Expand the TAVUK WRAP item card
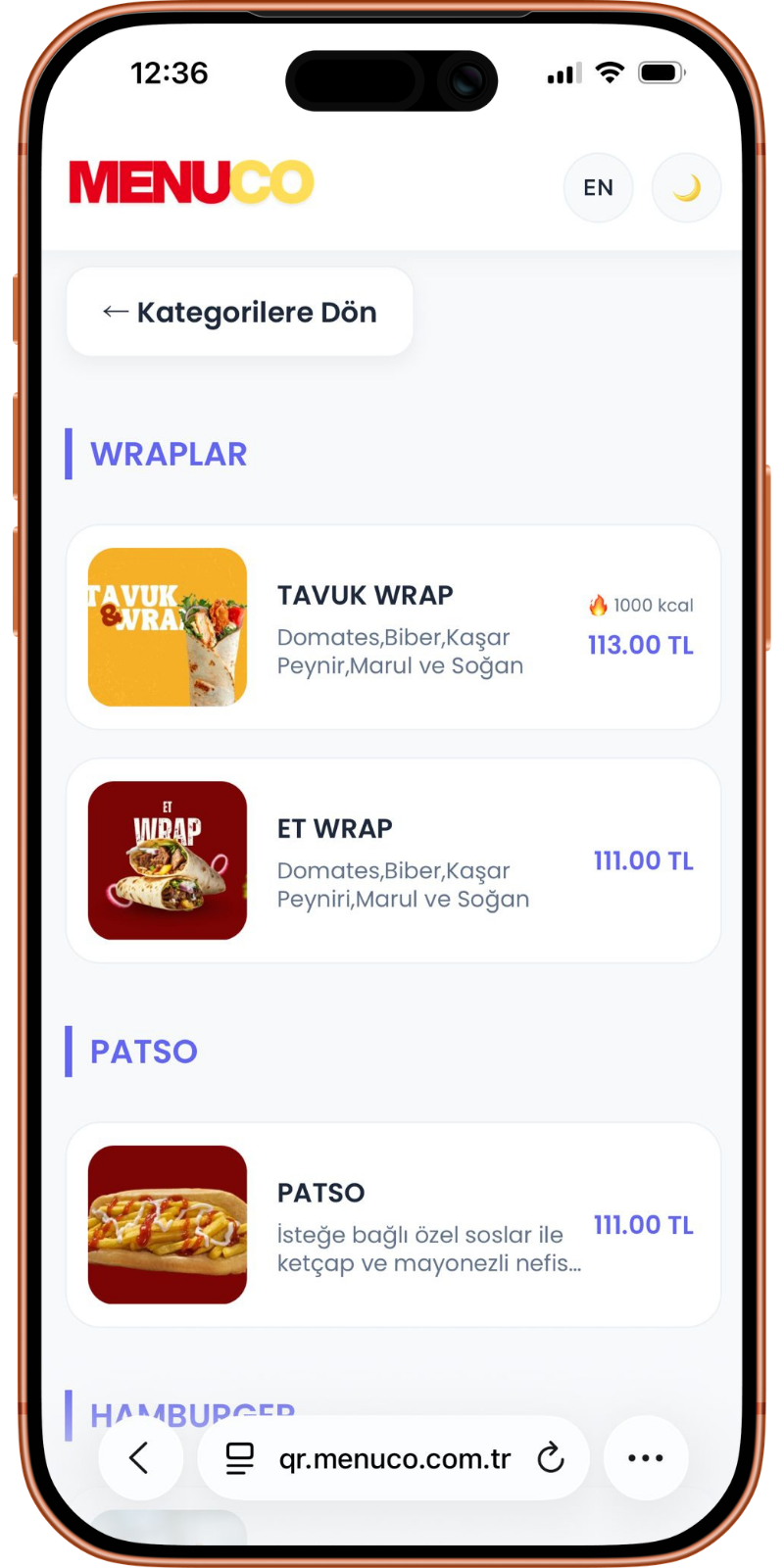784x1568 pixels. (392, 626)
